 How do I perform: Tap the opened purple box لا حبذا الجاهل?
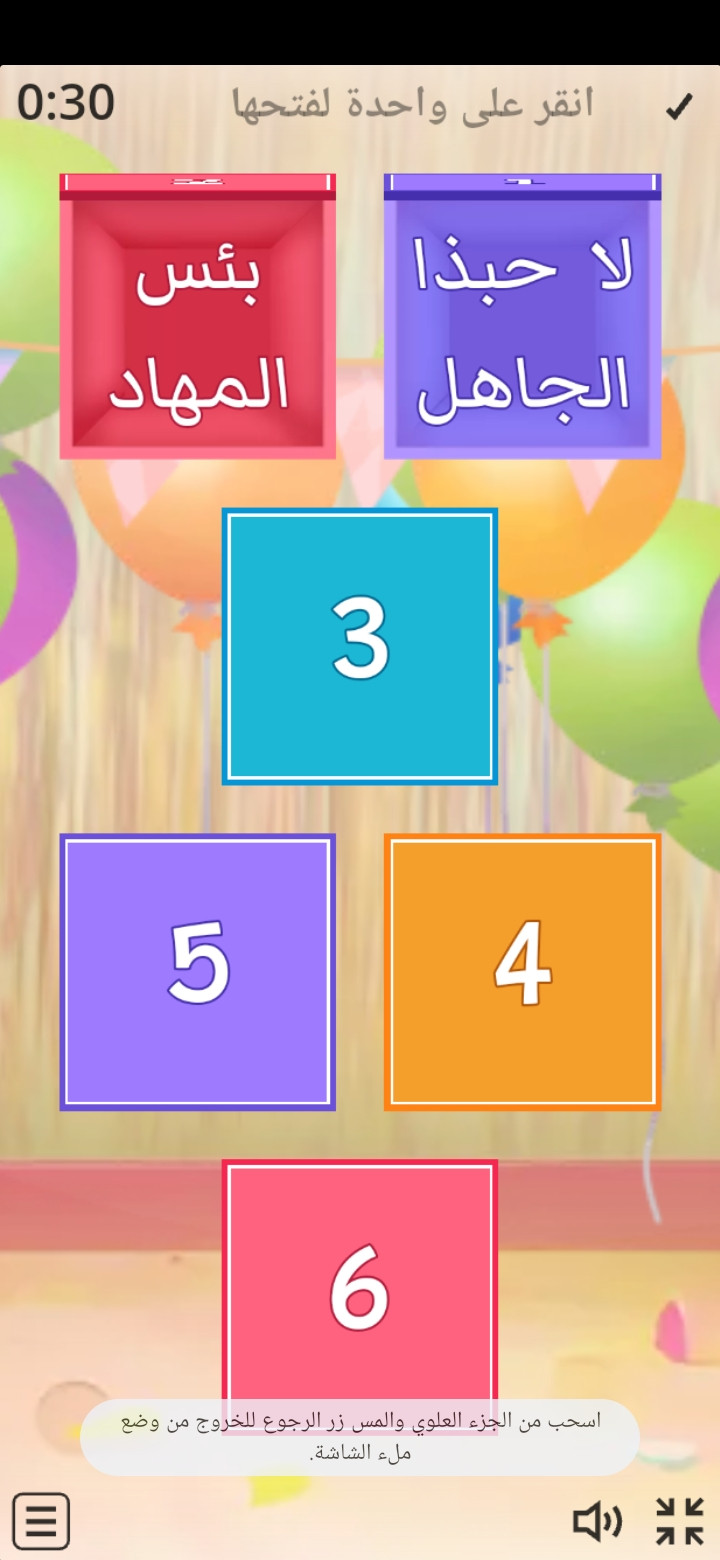click(x=522, y=317)
